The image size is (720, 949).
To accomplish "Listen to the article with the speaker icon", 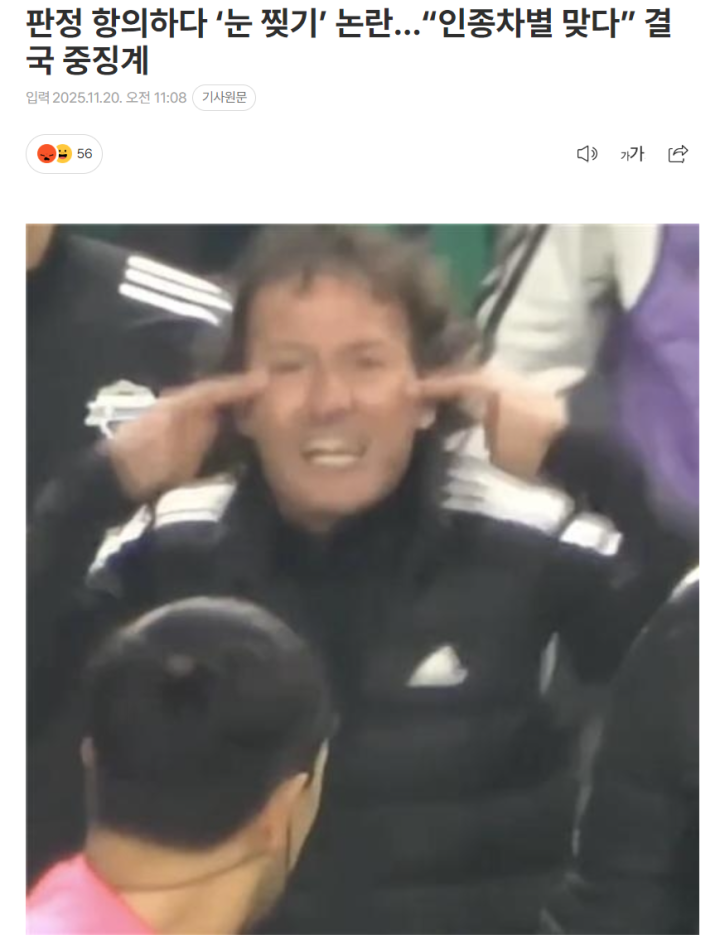I will coord(587,154).
